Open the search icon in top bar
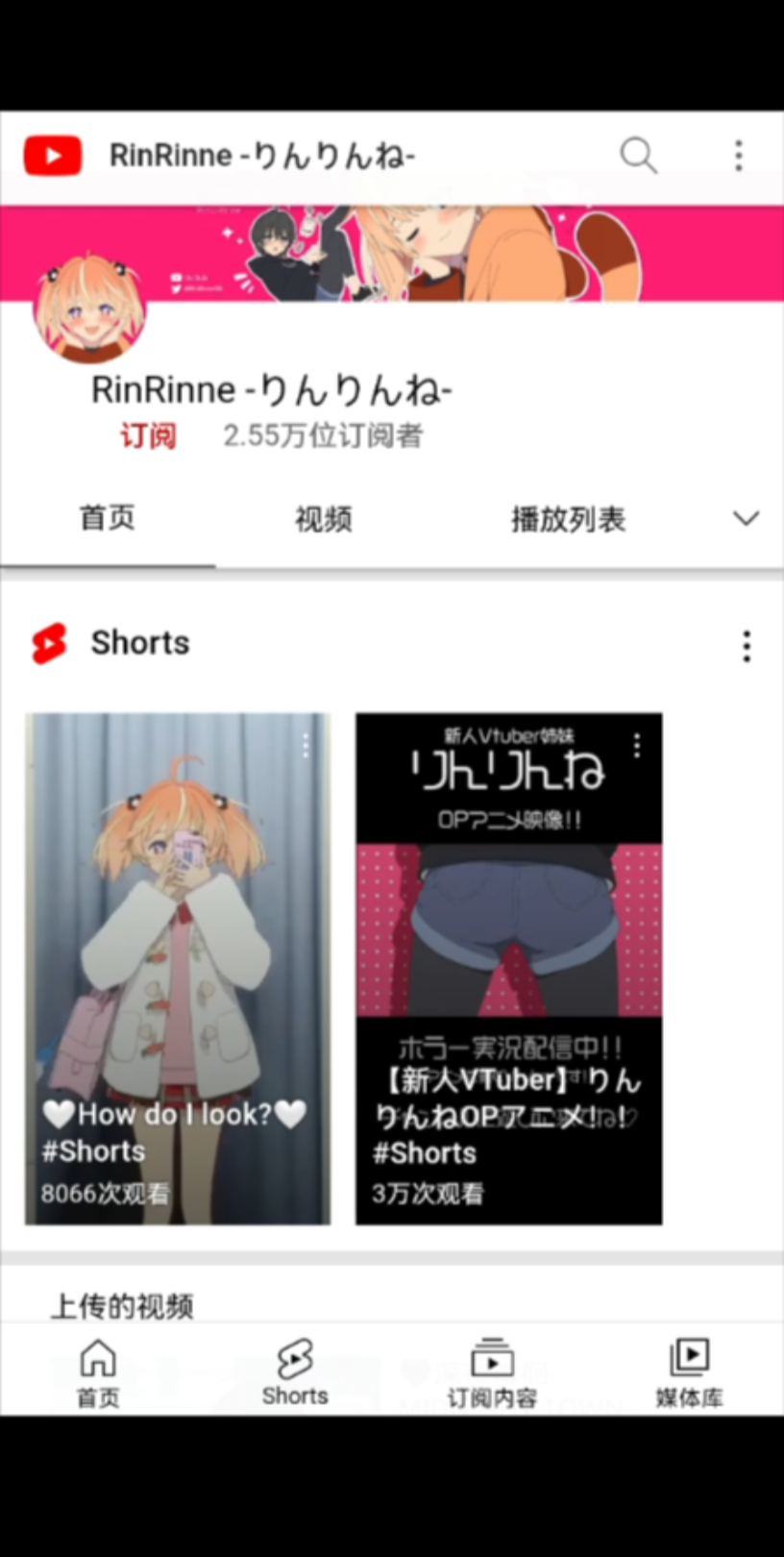 [x=638, y=155]
